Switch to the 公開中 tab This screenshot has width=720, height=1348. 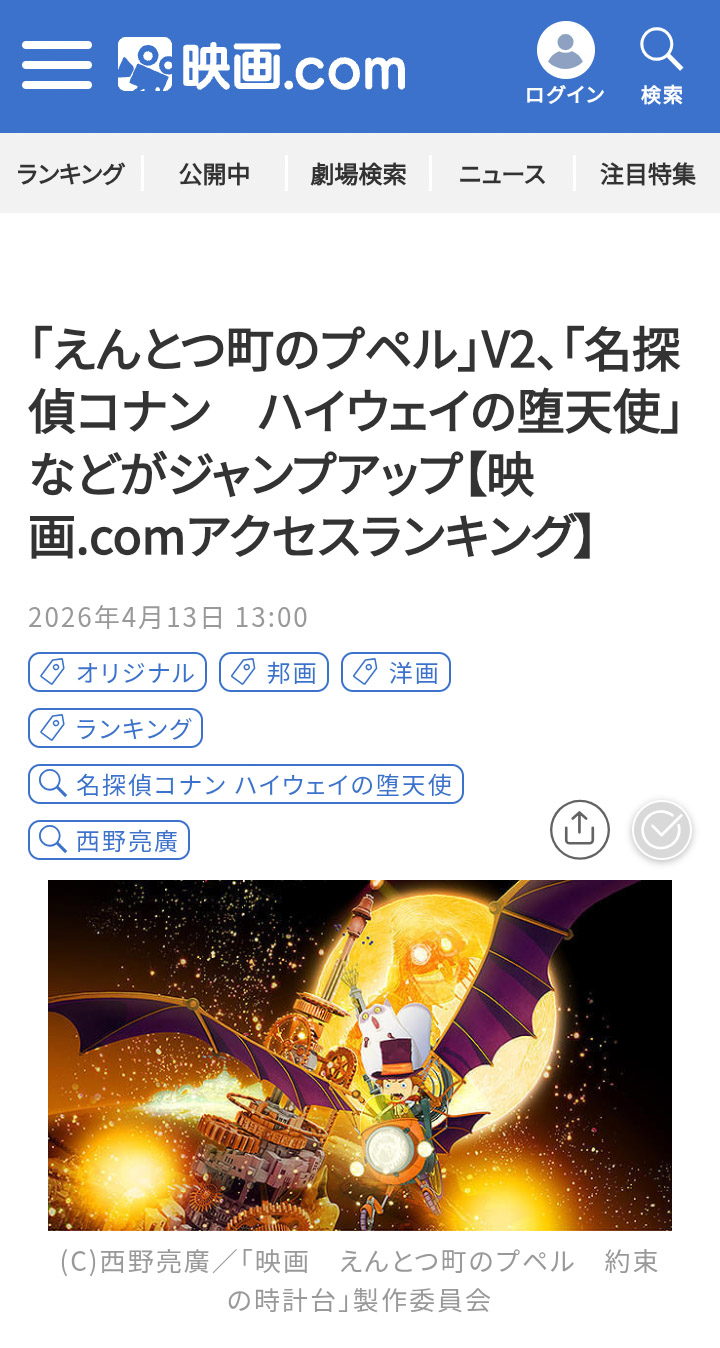tap(214, 174)
